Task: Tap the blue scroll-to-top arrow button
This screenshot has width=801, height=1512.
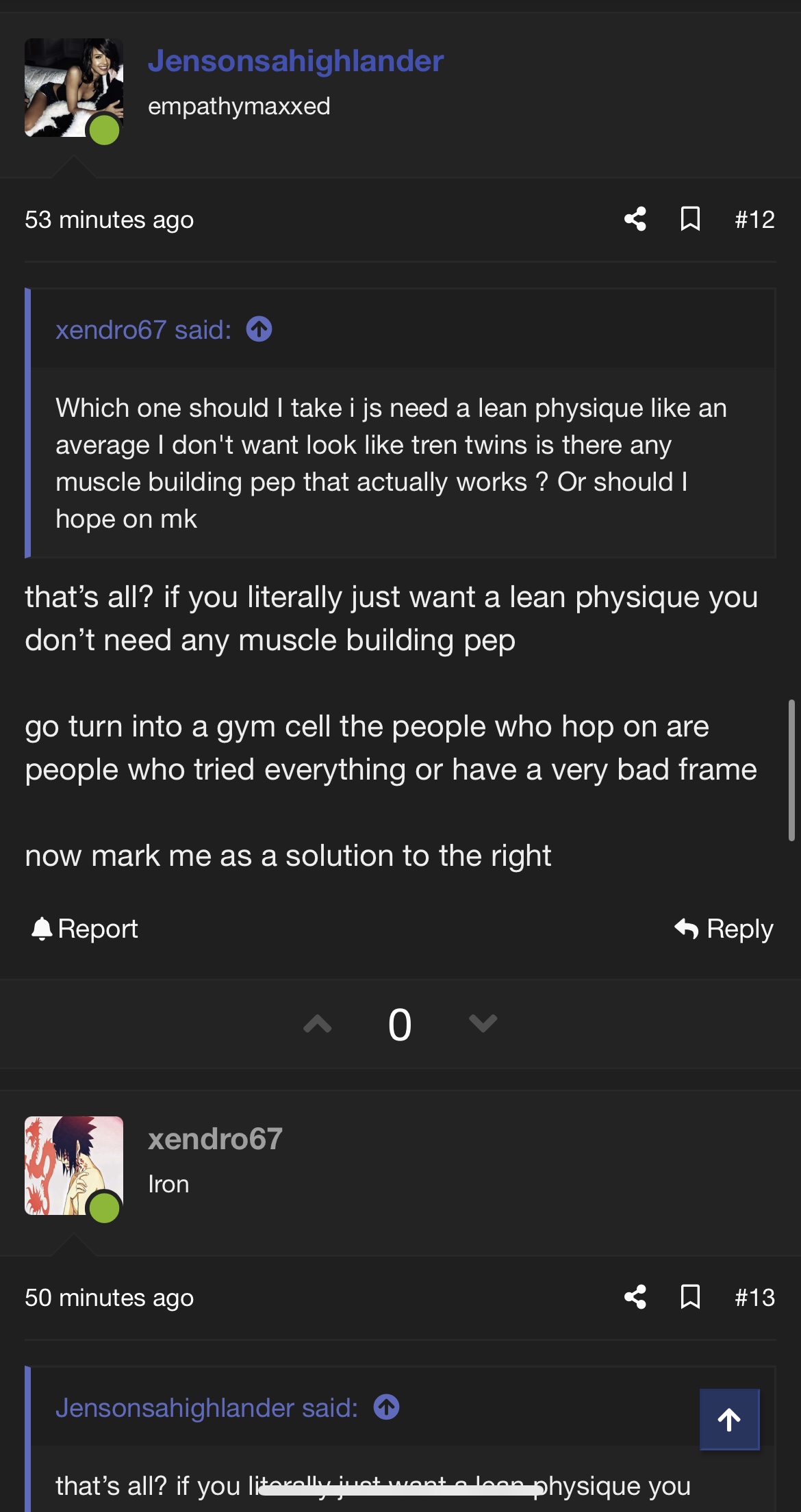Action: [729, 1420]
